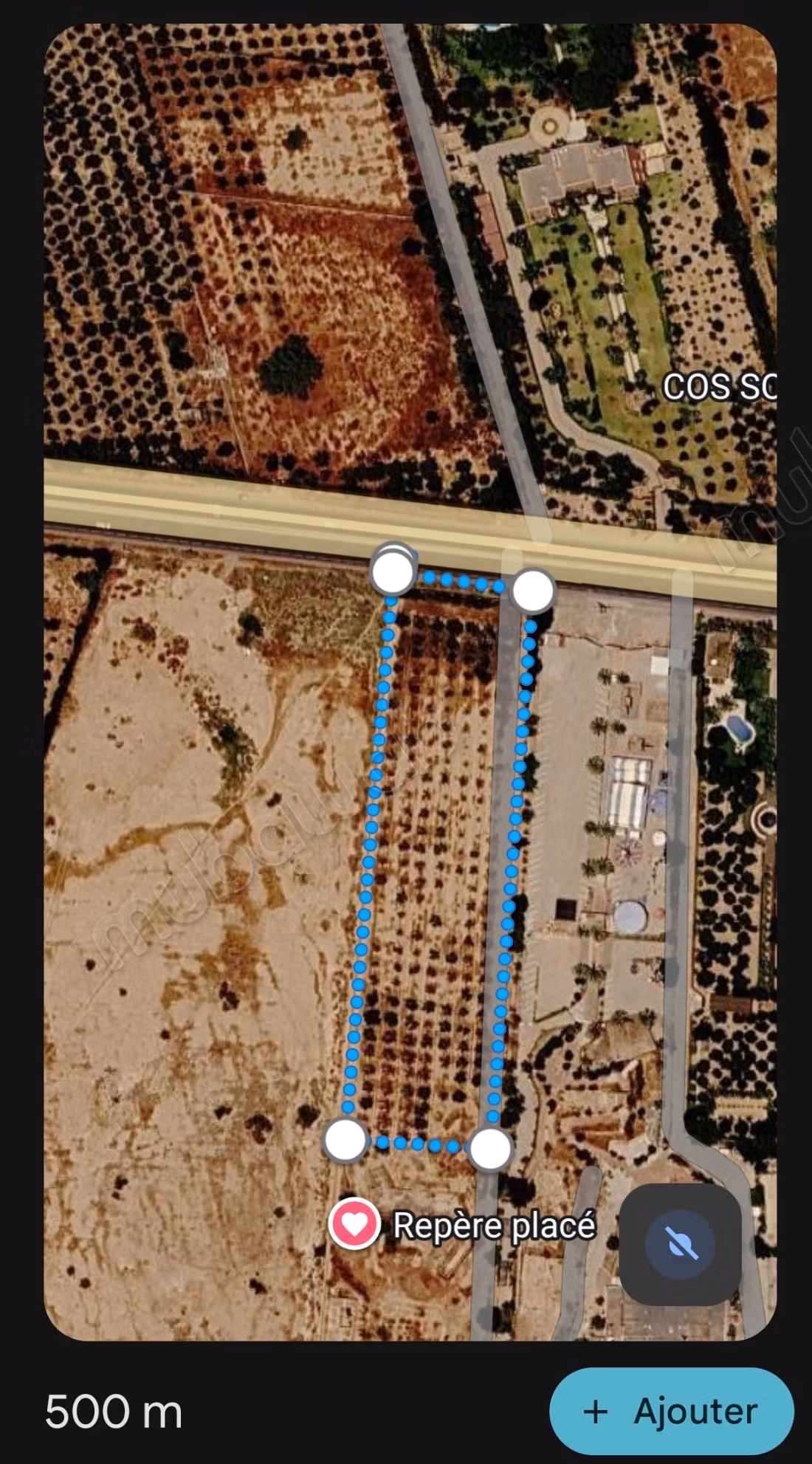Add a new measurement point with Ajouter
812x1464 pixels.
coord(671,1411)
